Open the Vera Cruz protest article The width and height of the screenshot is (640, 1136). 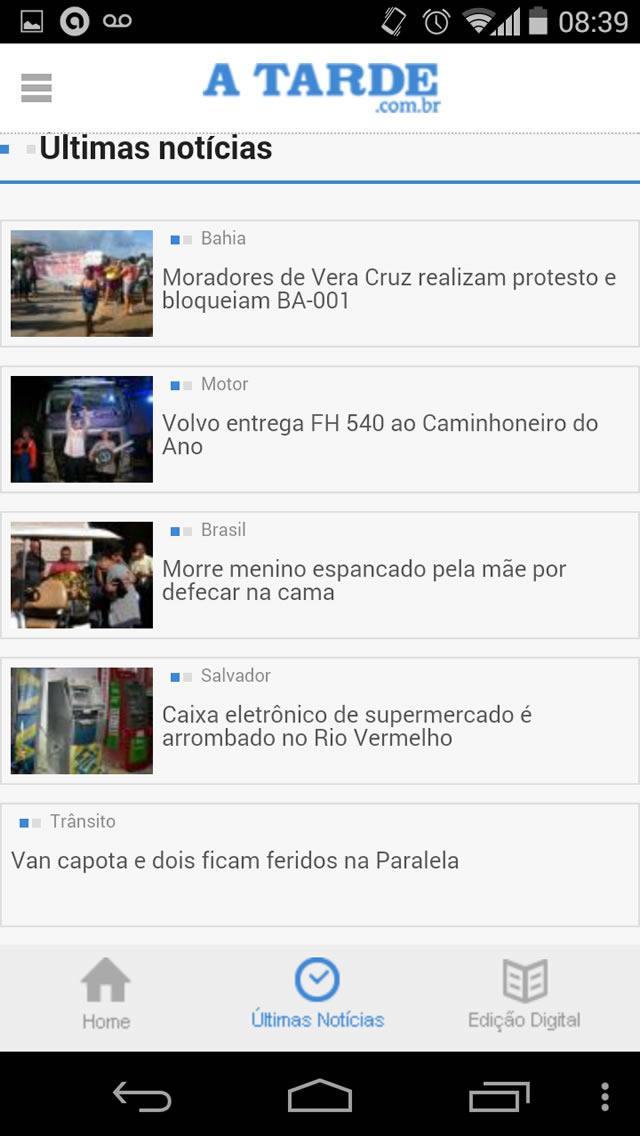388,288
